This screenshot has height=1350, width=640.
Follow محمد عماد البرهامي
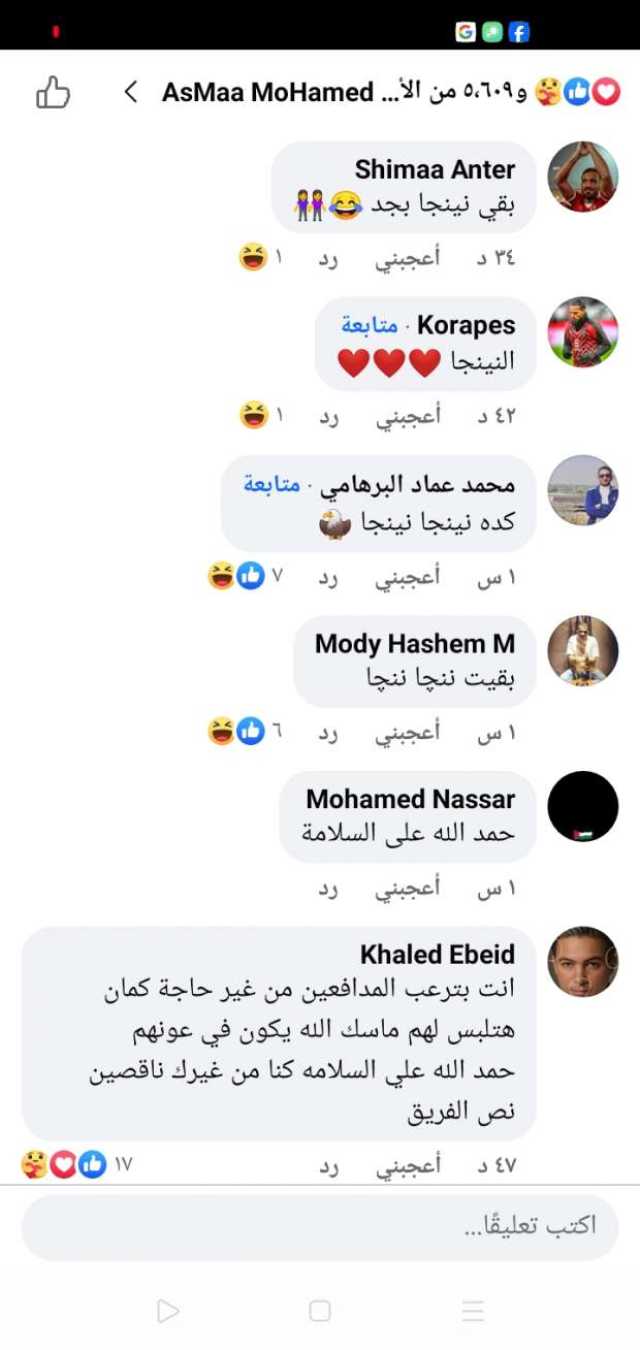(272, 485)
